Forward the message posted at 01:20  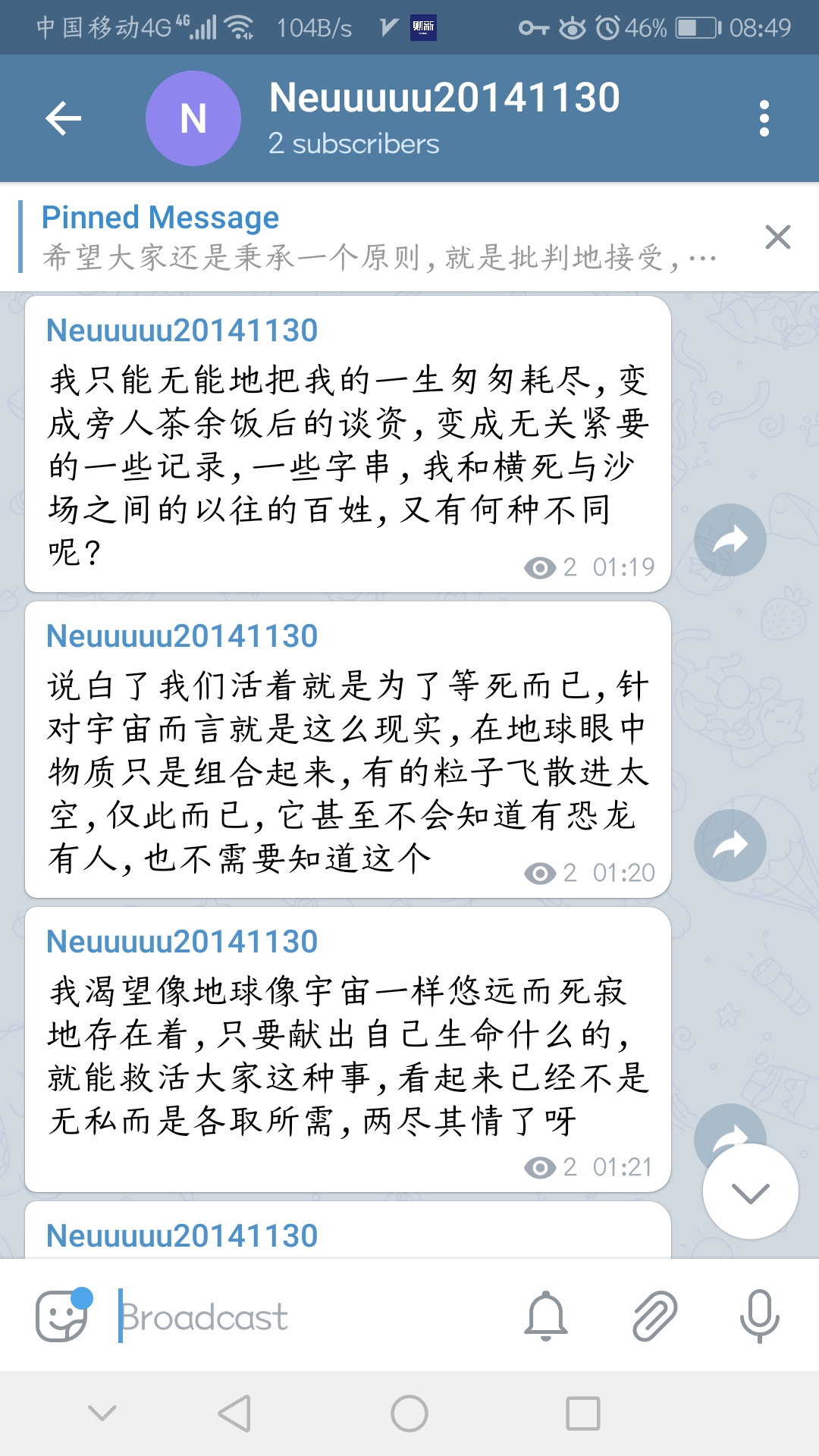click(x=730, y=845)
